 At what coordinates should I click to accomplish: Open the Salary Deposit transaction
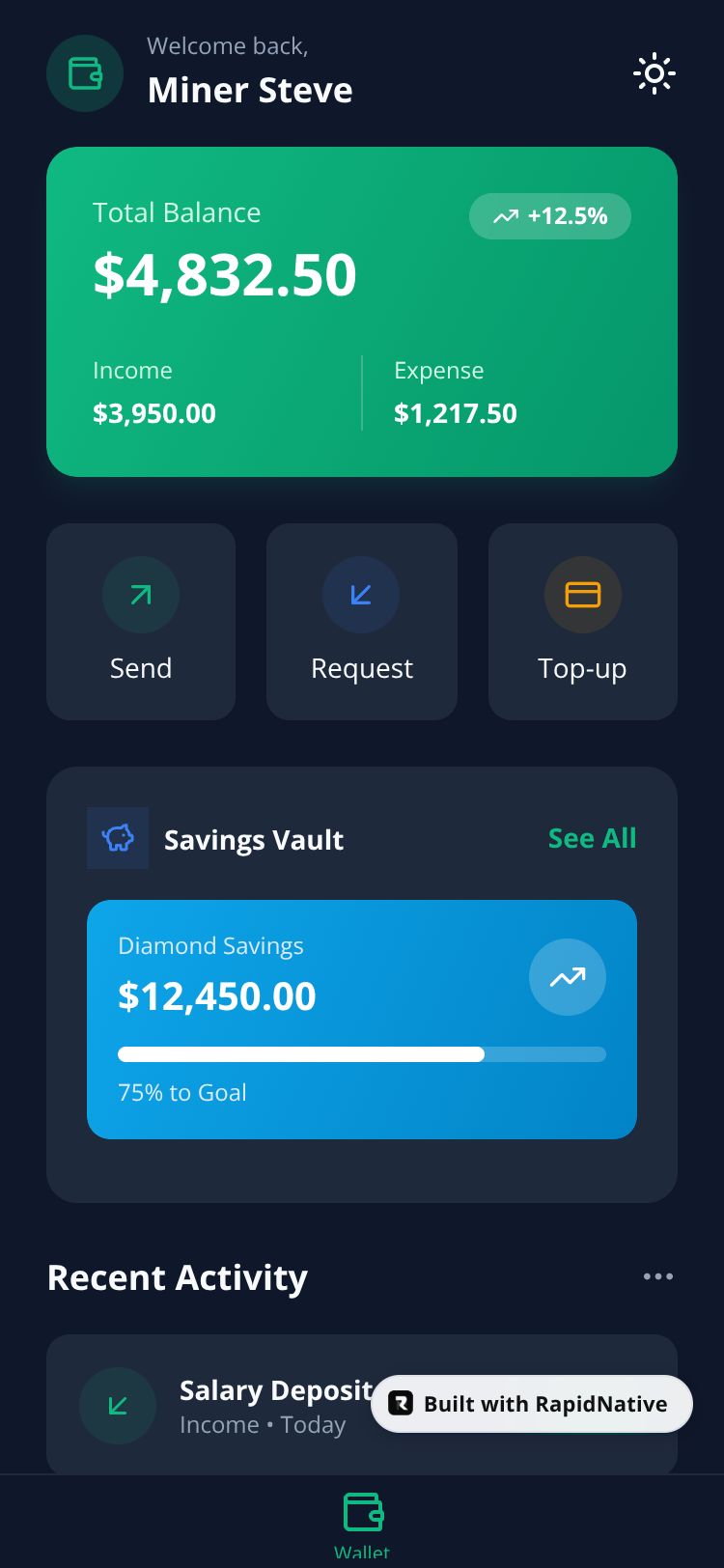coord(222,1405)
